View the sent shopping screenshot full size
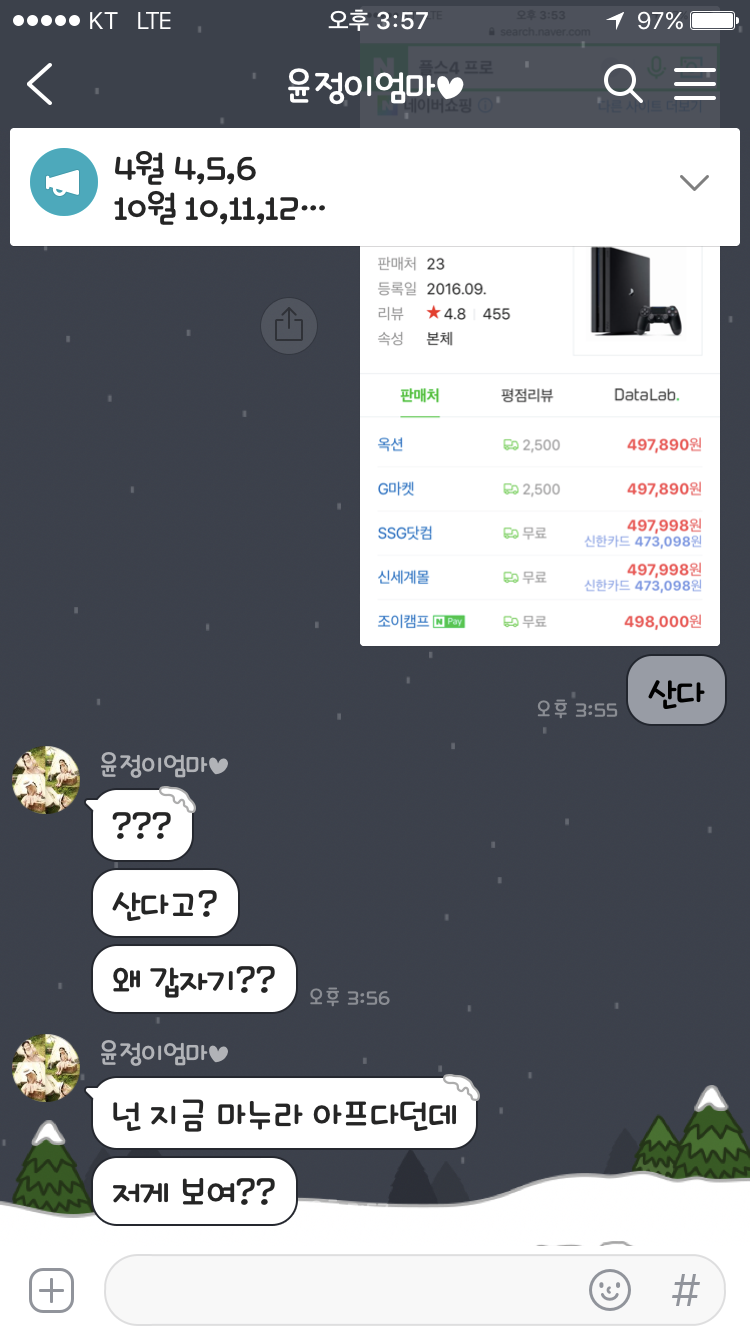The height and width of the screenshot is (1334, 750). click(x=539, y=450)
